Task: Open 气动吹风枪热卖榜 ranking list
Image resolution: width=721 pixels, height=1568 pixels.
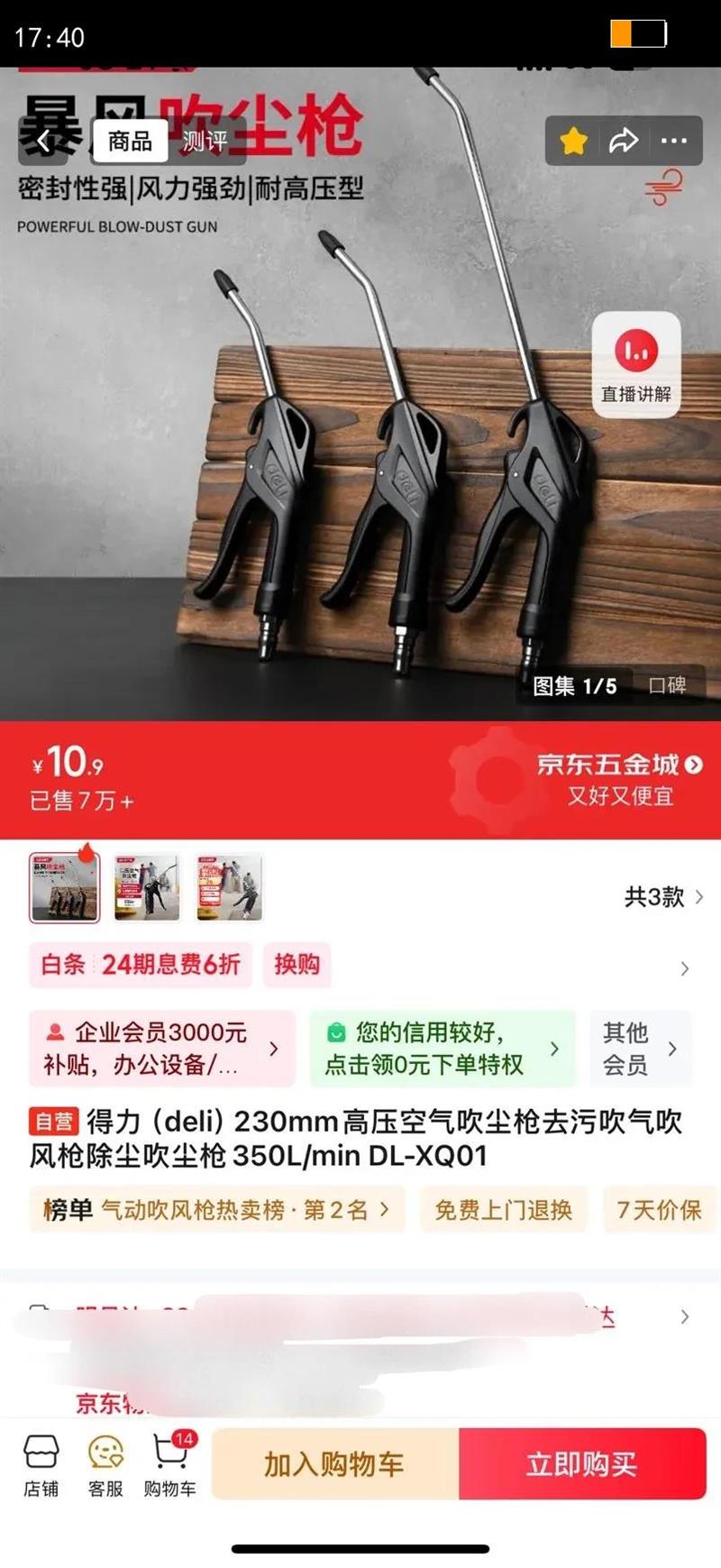Action: (217, 1209)
